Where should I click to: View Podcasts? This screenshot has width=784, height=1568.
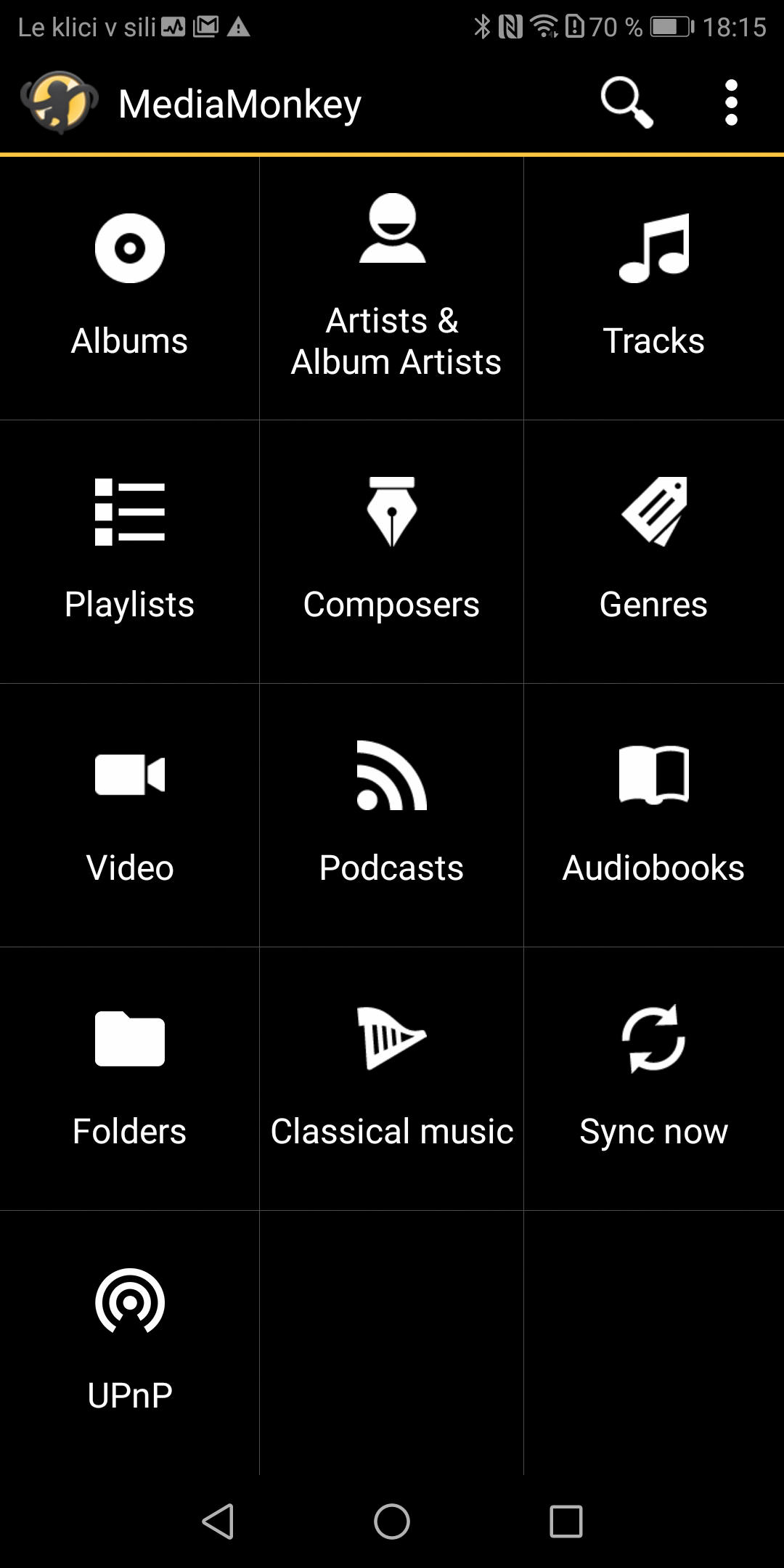coord(391,815)
